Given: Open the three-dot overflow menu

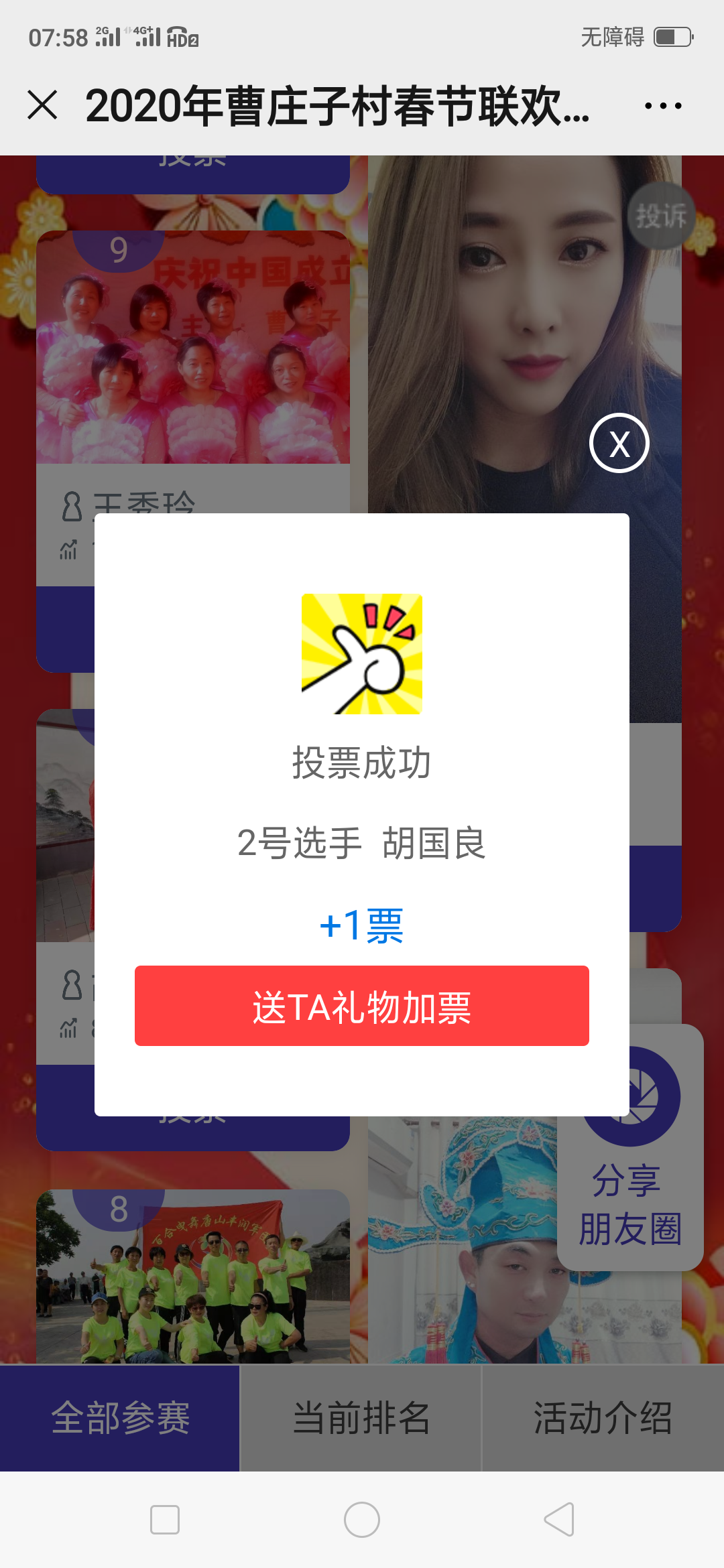Looking at the screenshot, I should [663, 106].
